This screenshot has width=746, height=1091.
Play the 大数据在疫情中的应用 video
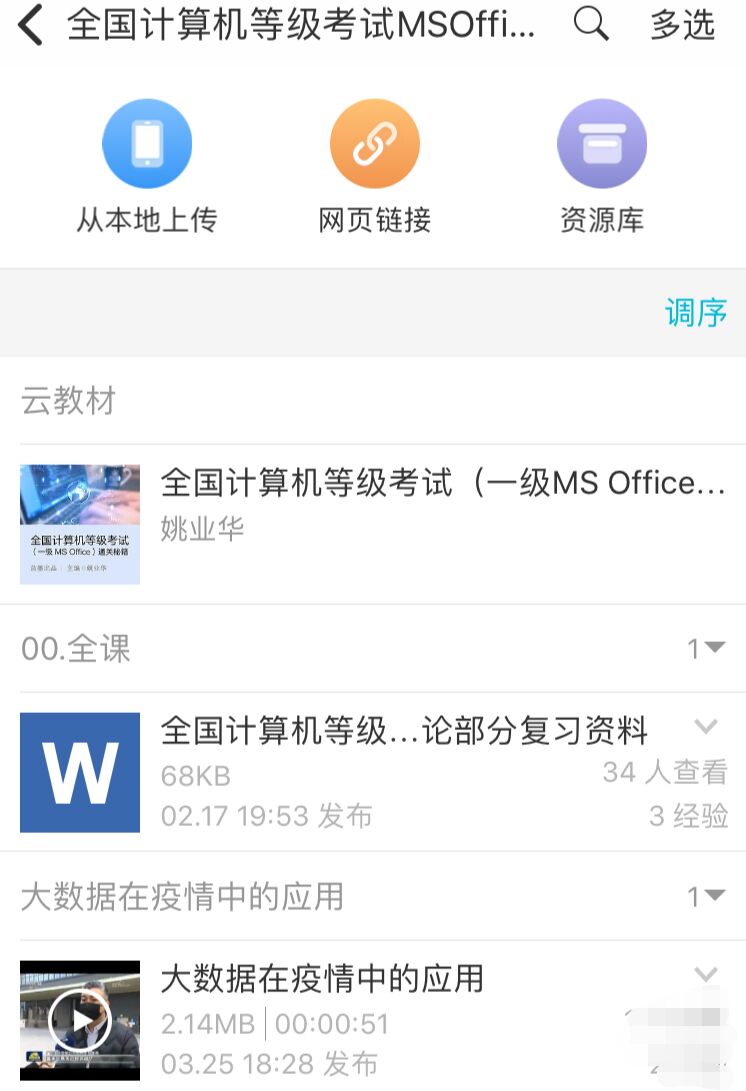click(x=80, y=1020)
